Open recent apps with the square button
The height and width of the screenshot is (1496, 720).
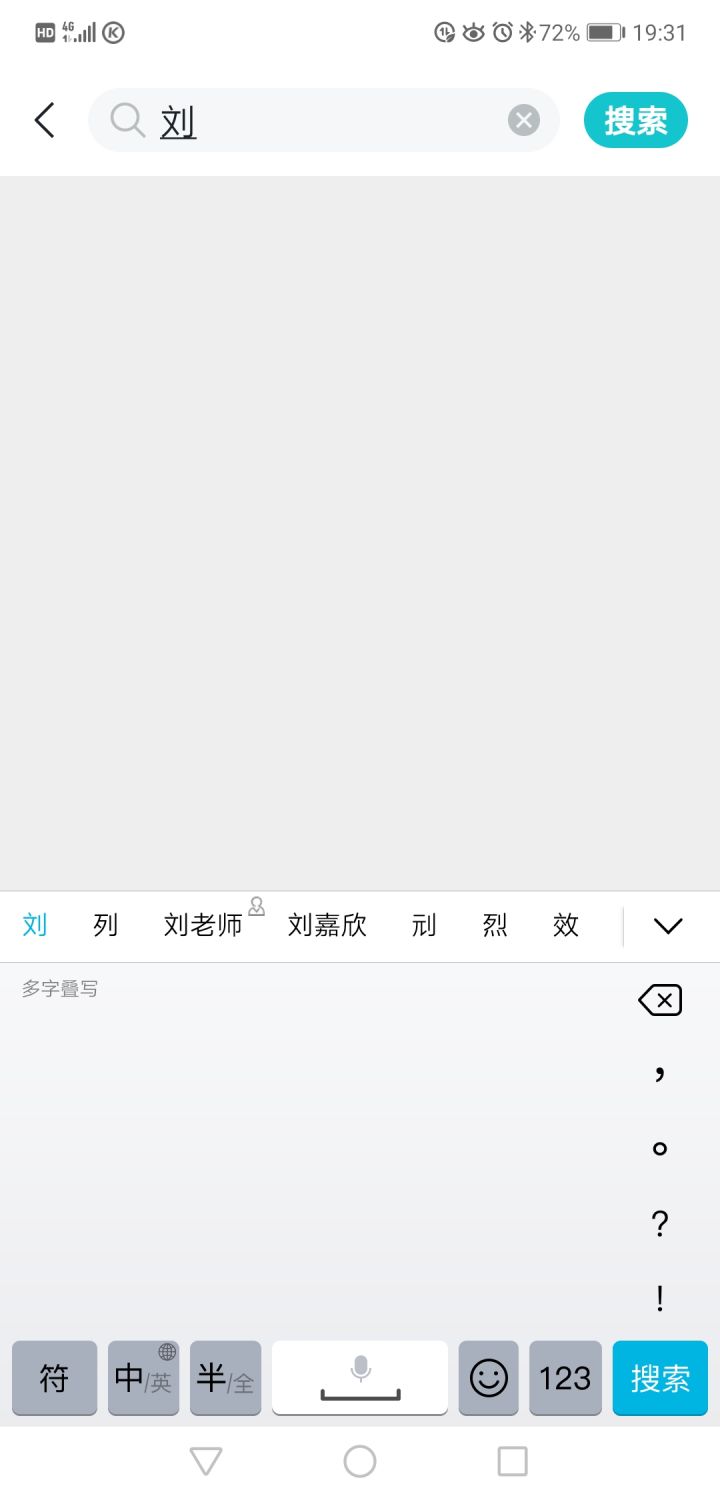click(512, 1460)
